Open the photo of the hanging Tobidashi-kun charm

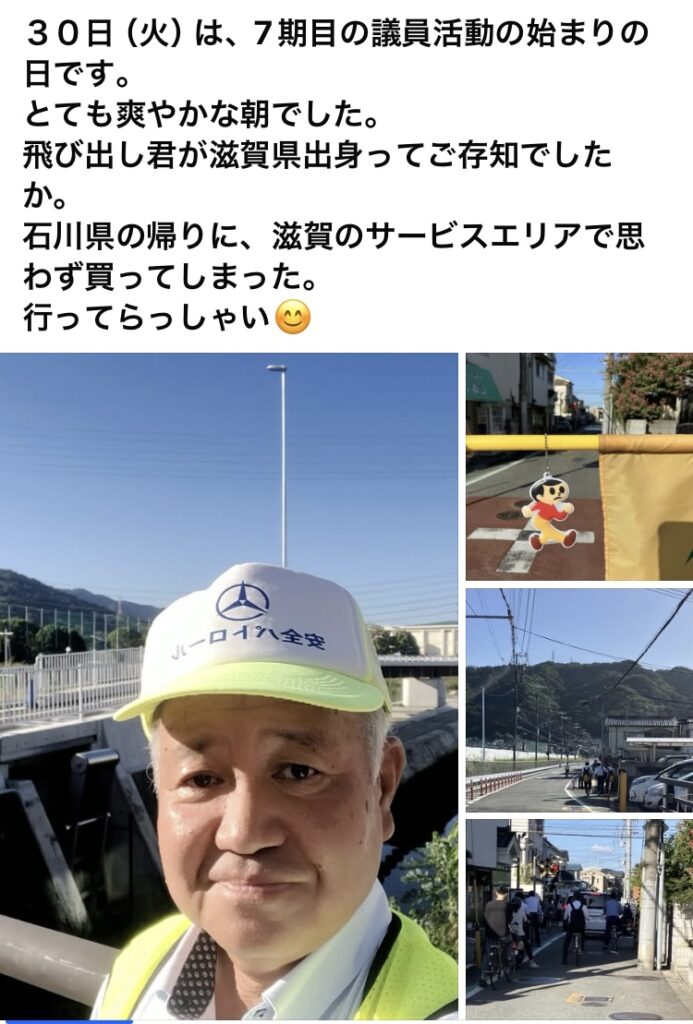[x=579, y=466]
